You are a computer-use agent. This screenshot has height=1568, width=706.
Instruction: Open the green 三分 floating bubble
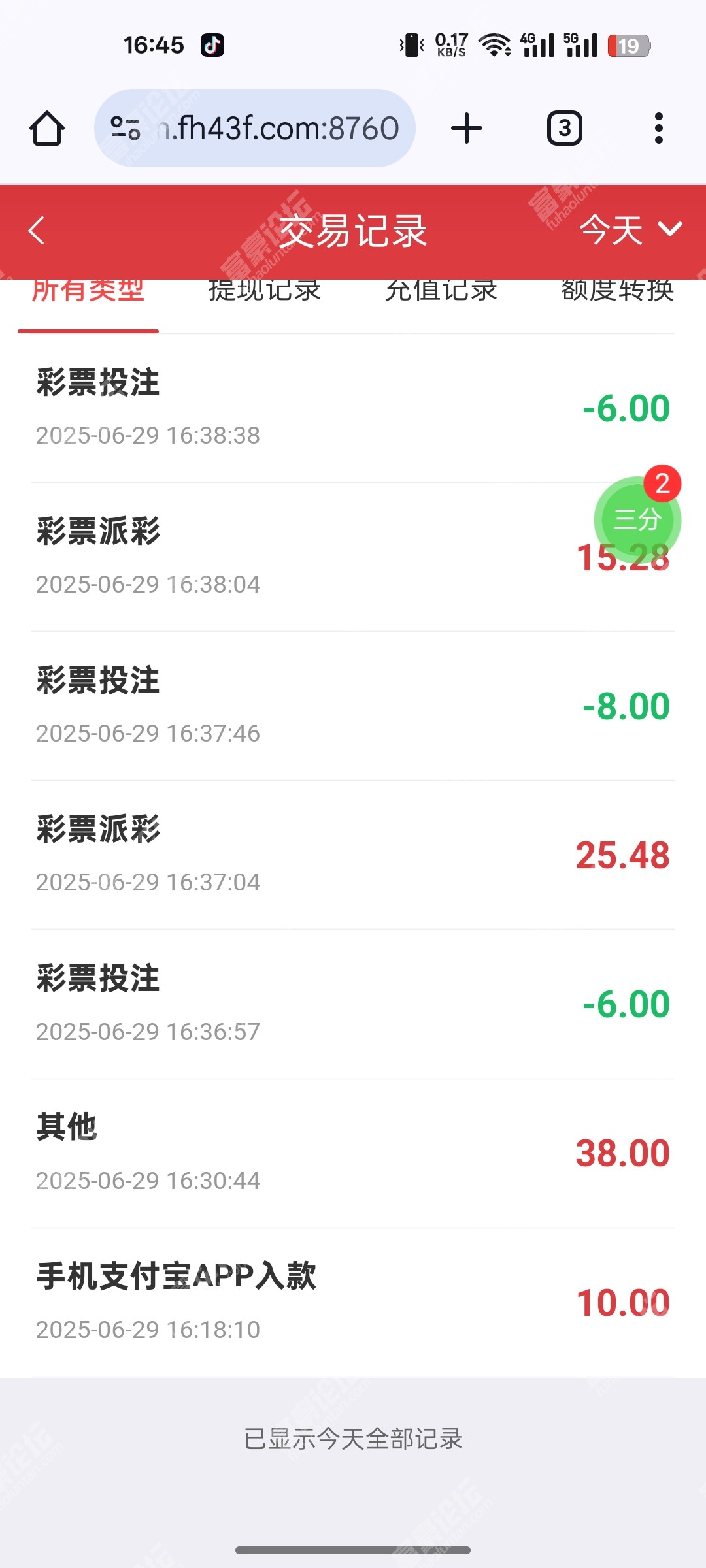[637, 520]
